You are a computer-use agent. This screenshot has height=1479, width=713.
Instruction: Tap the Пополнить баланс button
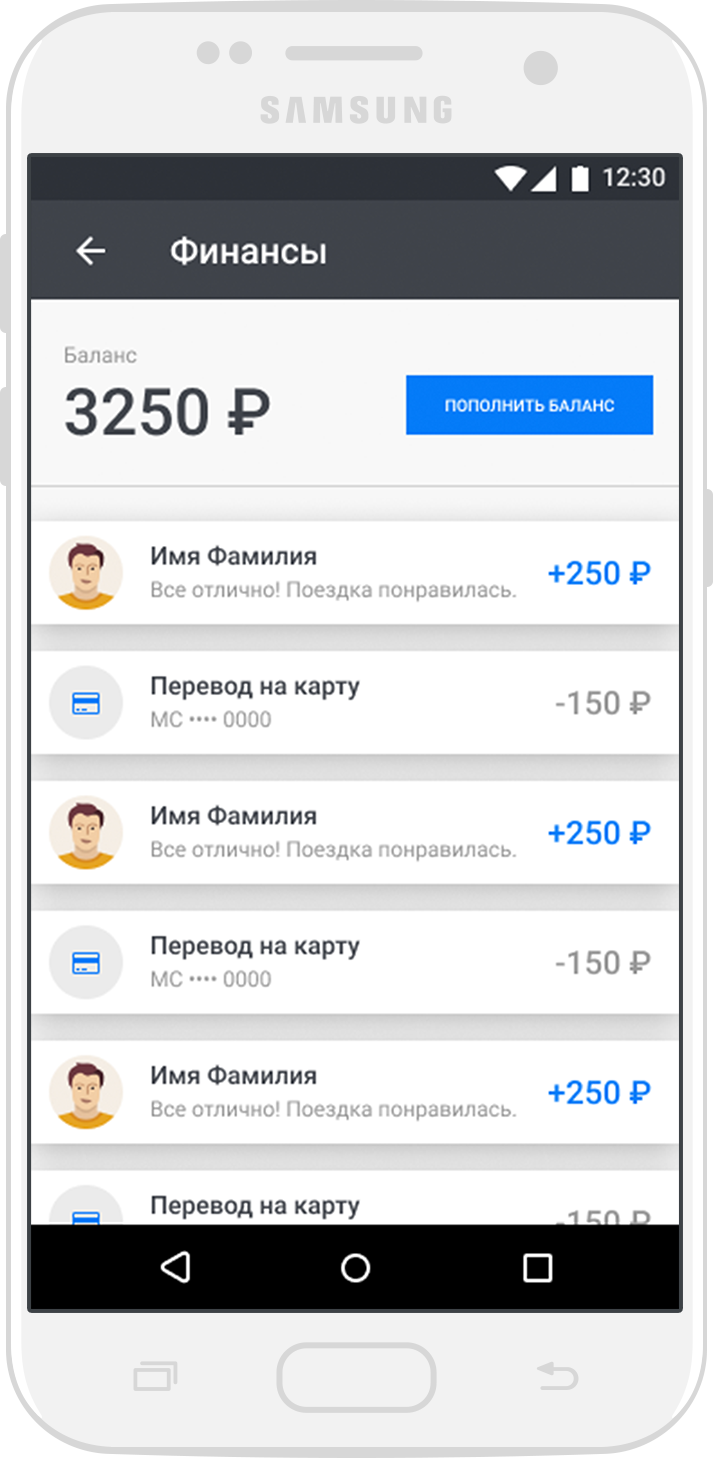click(529, 405)
